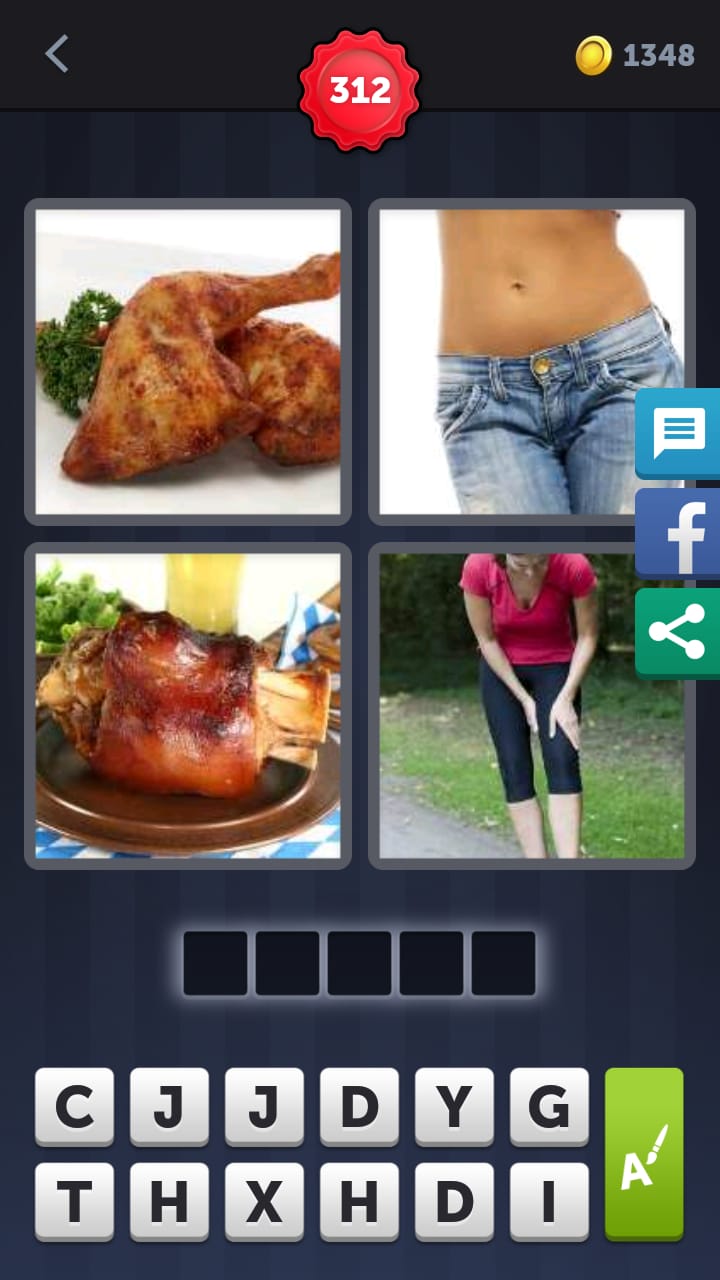Viewport: 720px width, 1280px height.
Task: Select the letter tile Y
Action: [454, 1106]
